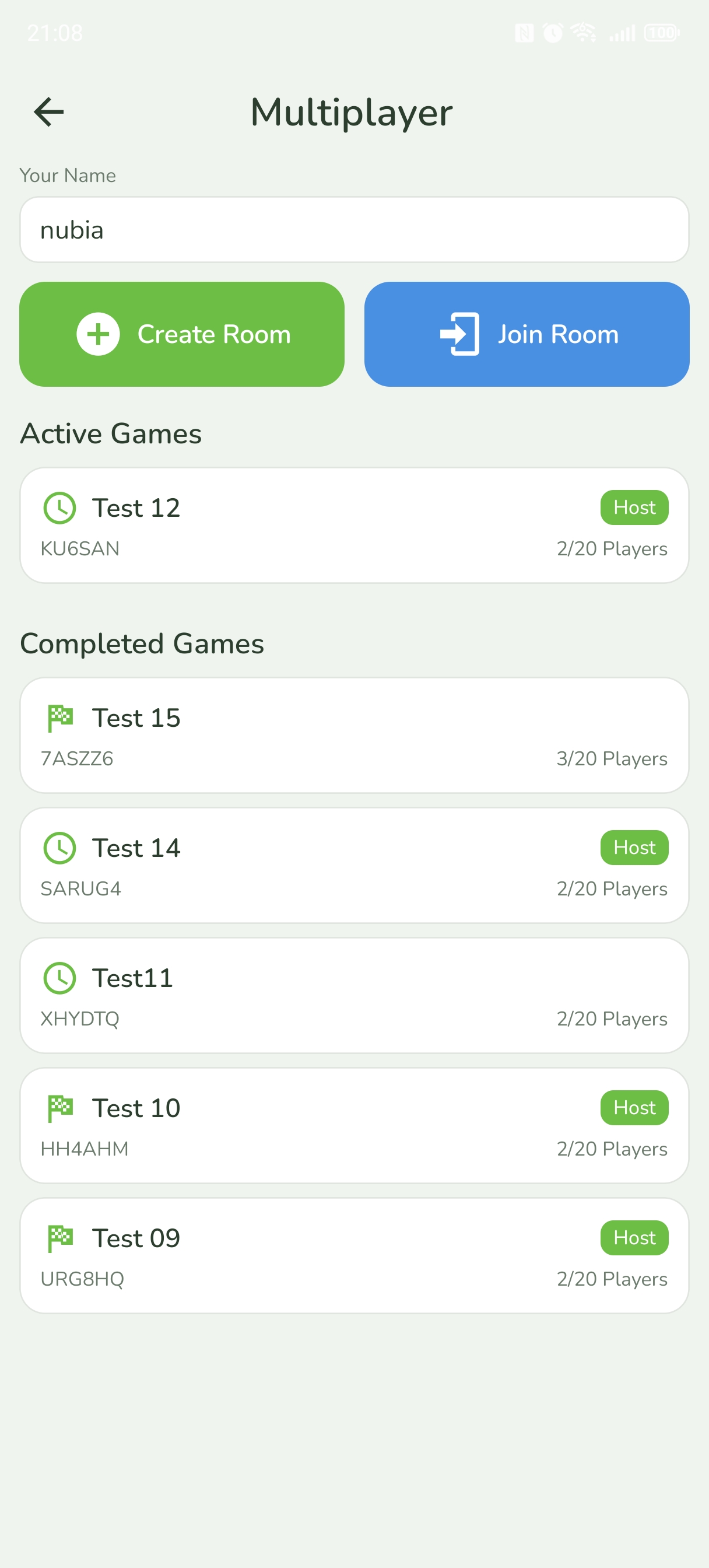Expand the Active Games section

(x=111, y=433)
